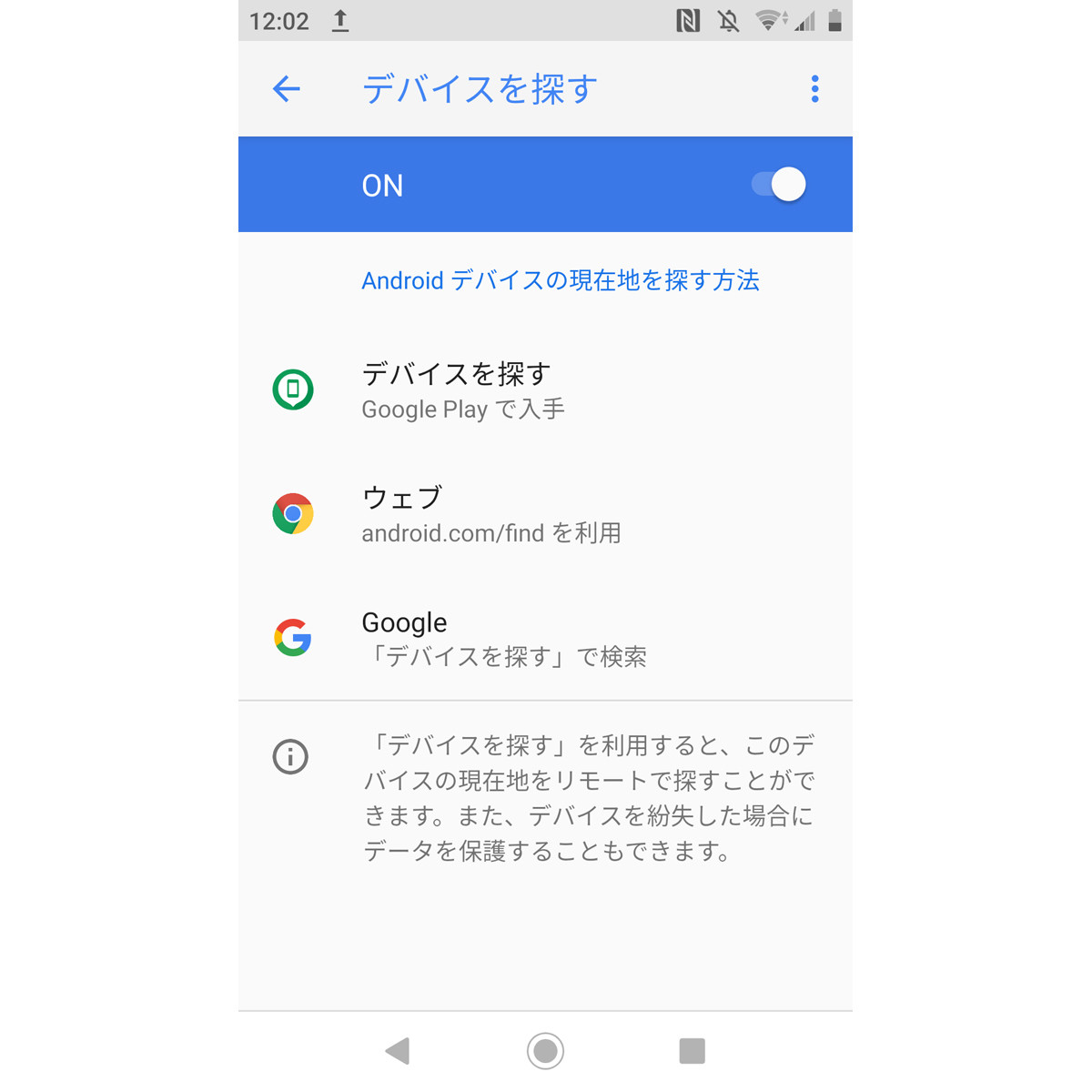Tap the system home button
This screenshot has width=1092, height=1092.
[545, 1050]
